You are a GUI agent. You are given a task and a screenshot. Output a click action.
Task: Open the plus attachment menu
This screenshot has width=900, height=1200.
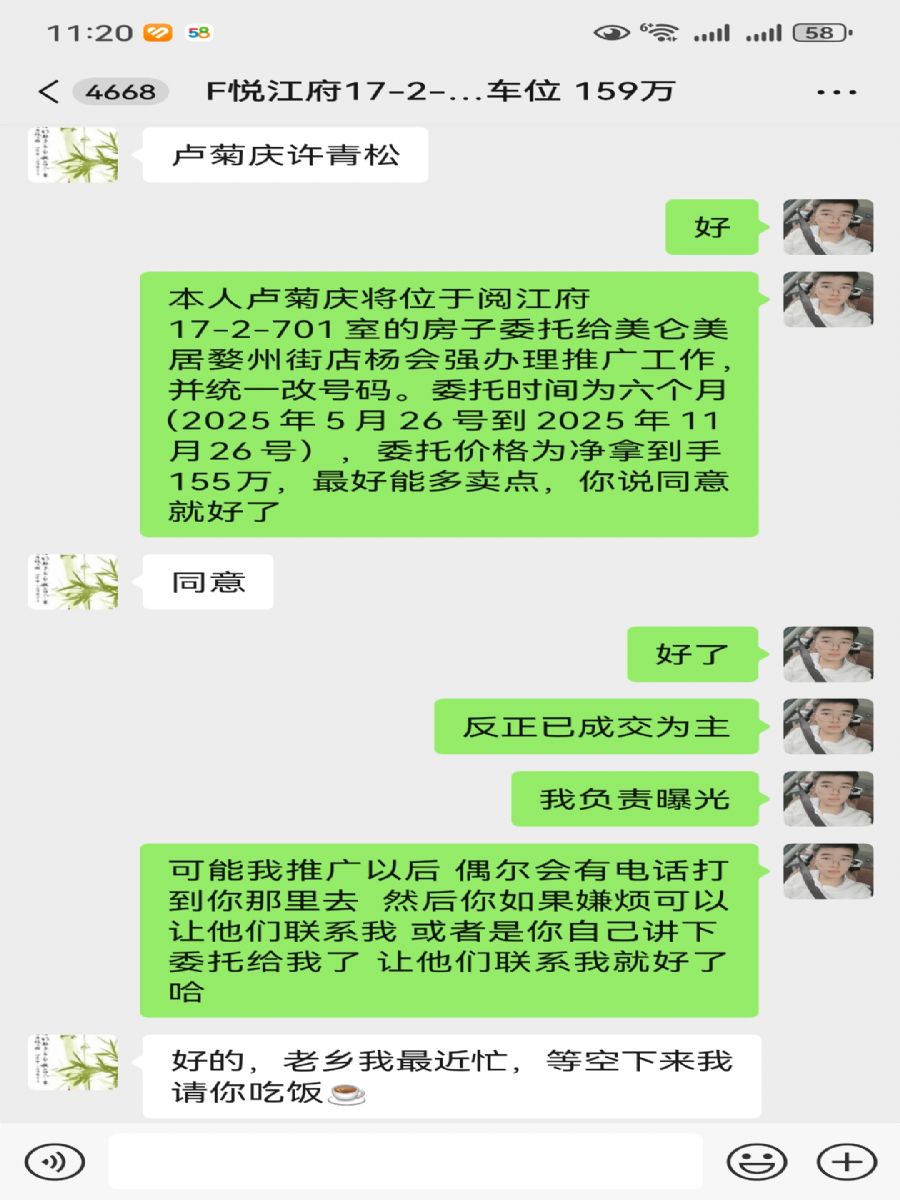point(846,1161)
